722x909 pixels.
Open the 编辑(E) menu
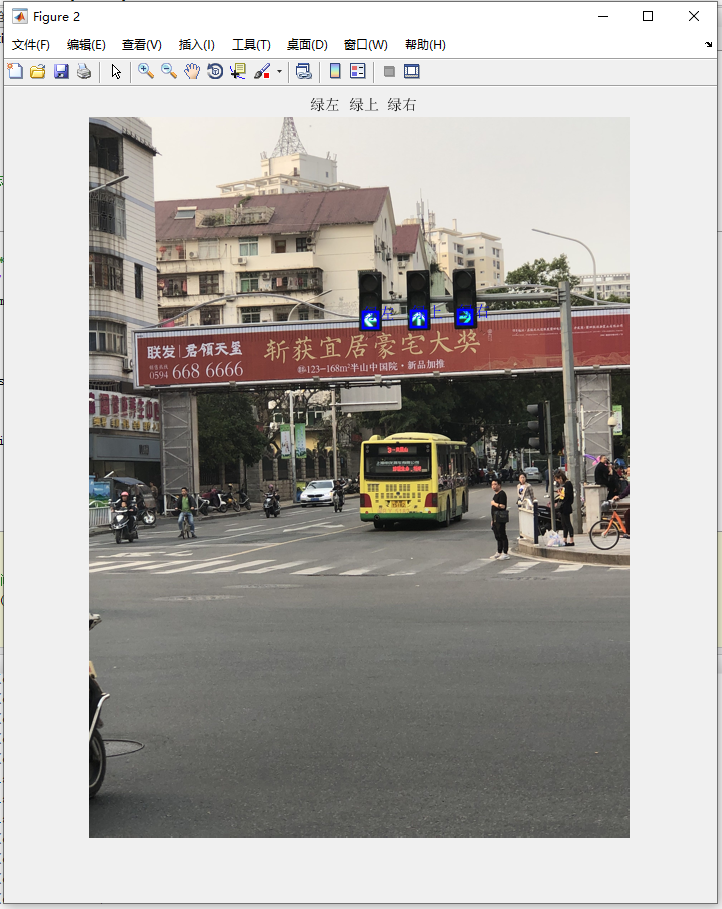pos(86,45)
